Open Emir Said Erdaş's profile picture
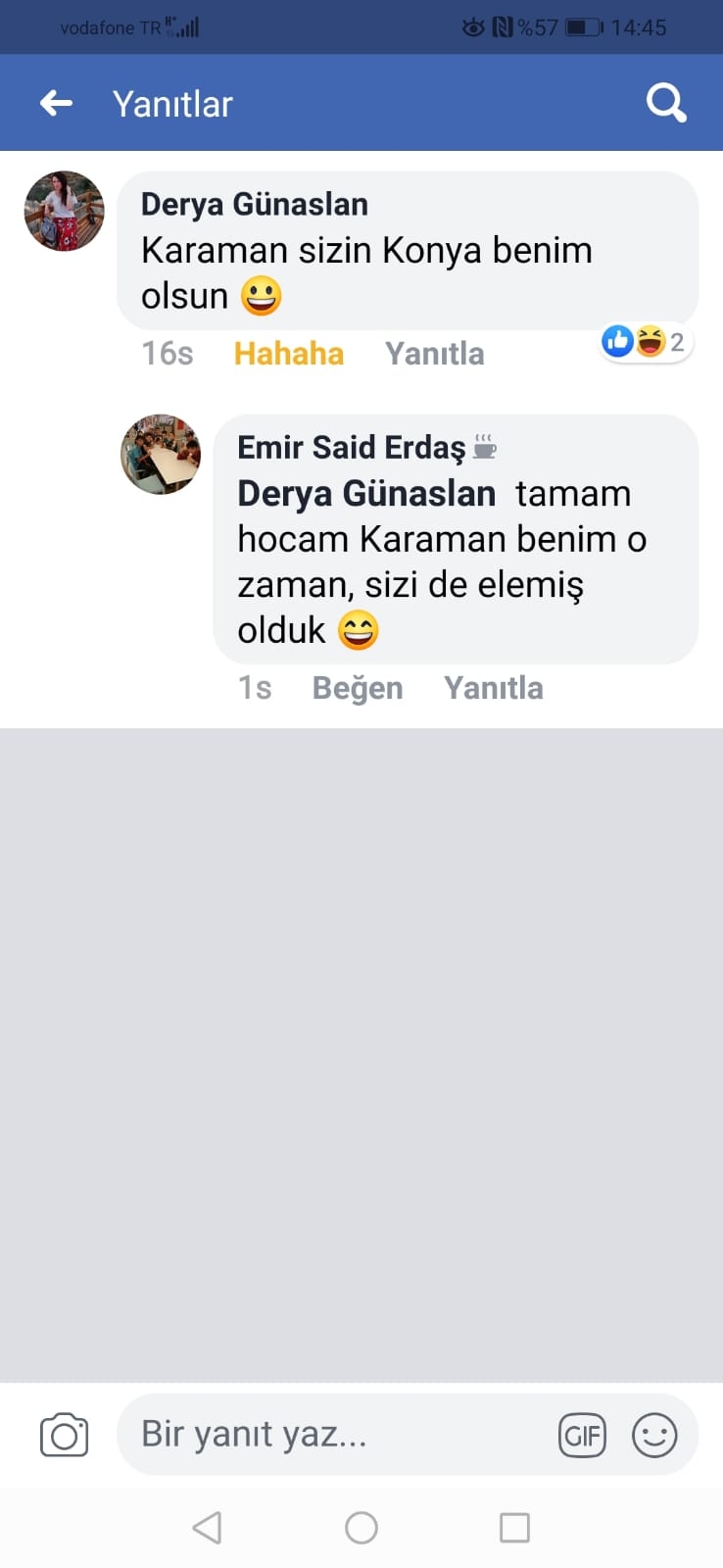 [x=160, y=454]
